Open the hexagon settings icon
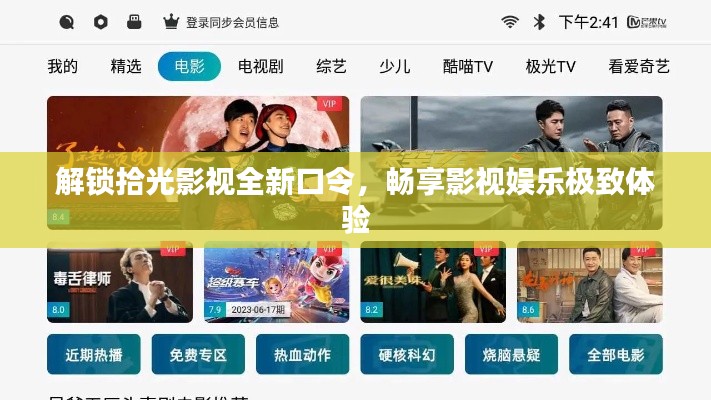Viewport: 711px width, 400px height. click(100, 21)
